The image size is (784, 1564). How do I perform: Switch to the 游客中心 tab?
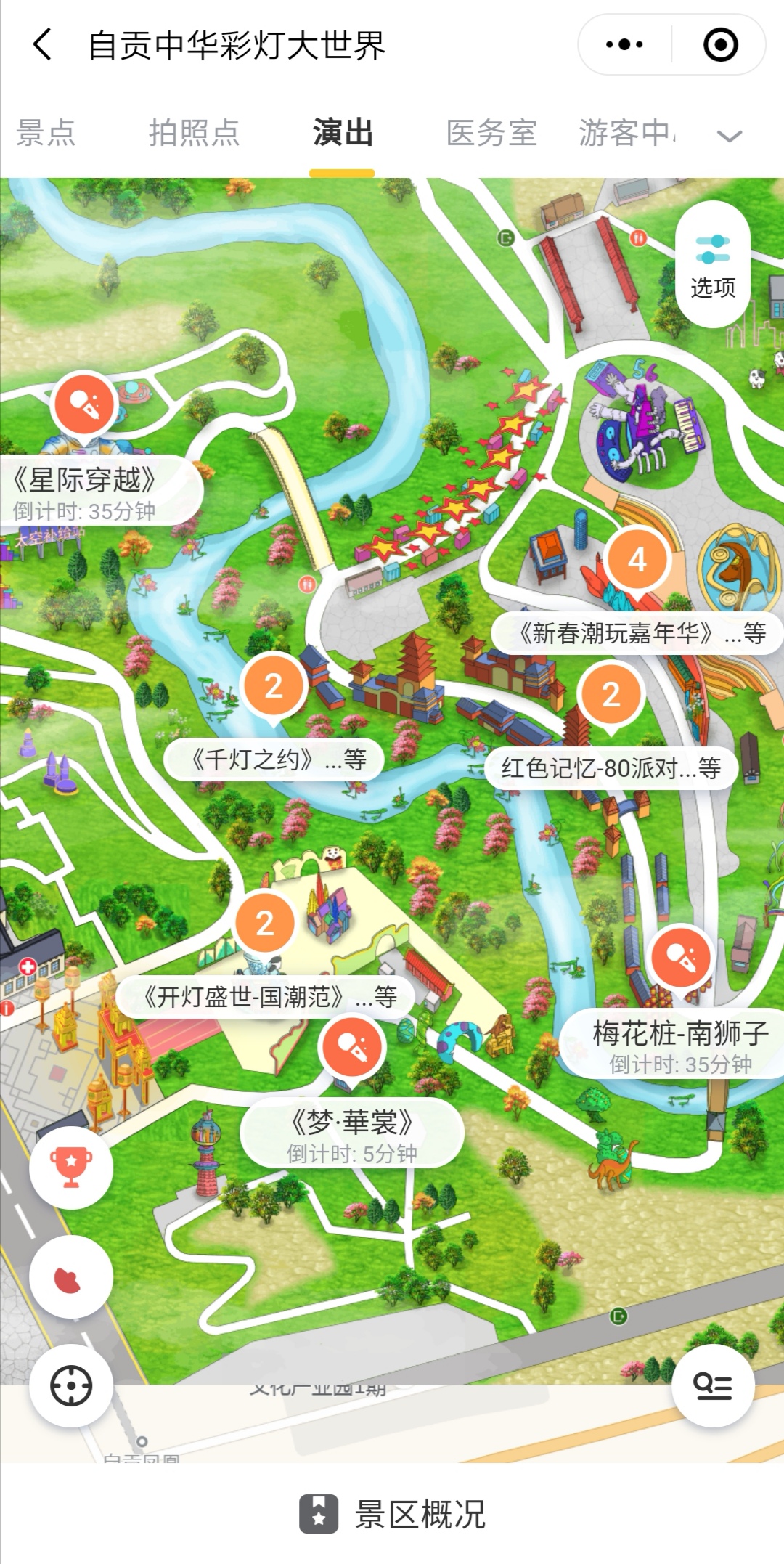pyautogui.click(x=626, y=133)
